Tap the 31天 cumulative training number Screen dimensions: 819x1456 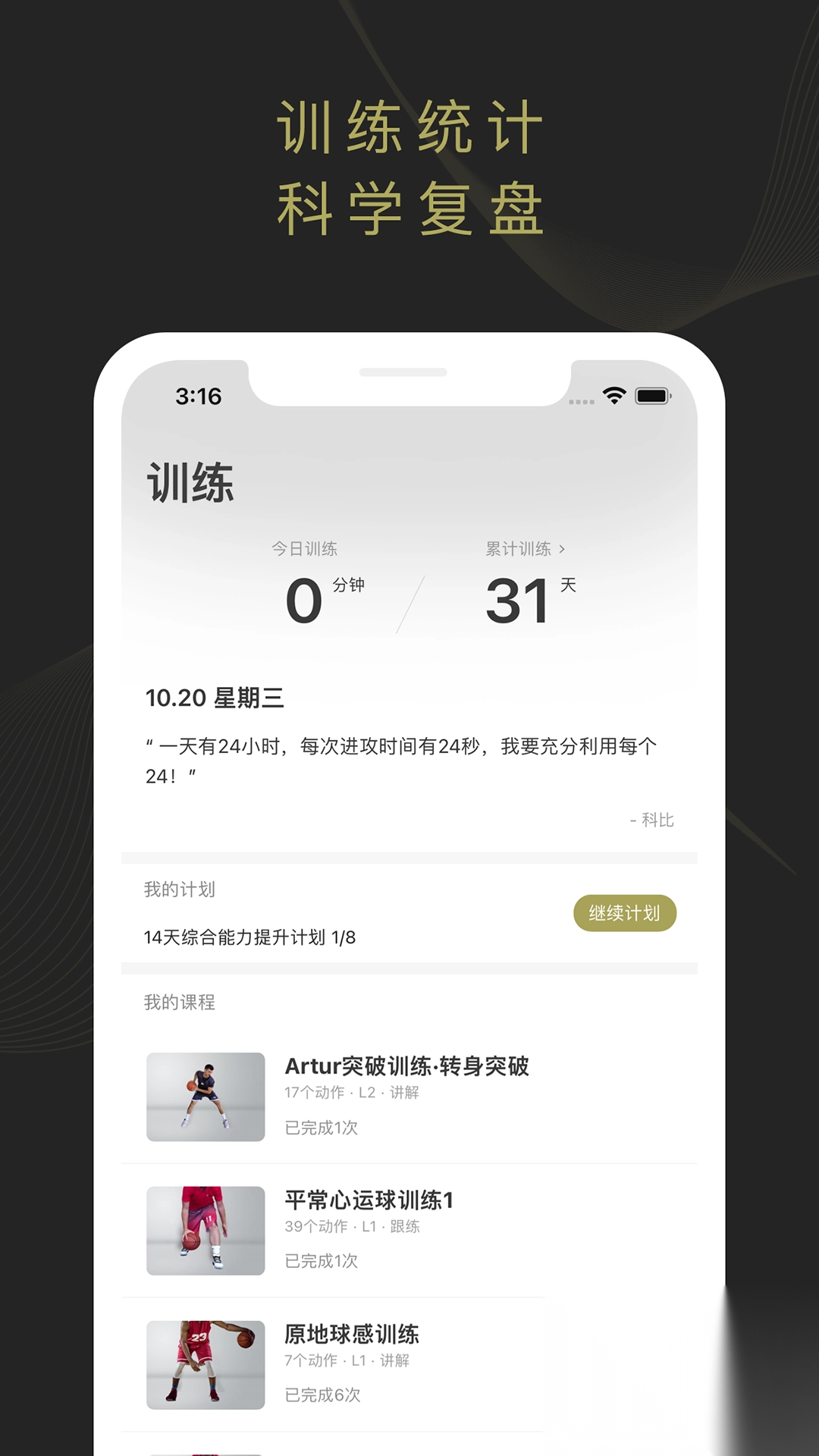point(522,599)
